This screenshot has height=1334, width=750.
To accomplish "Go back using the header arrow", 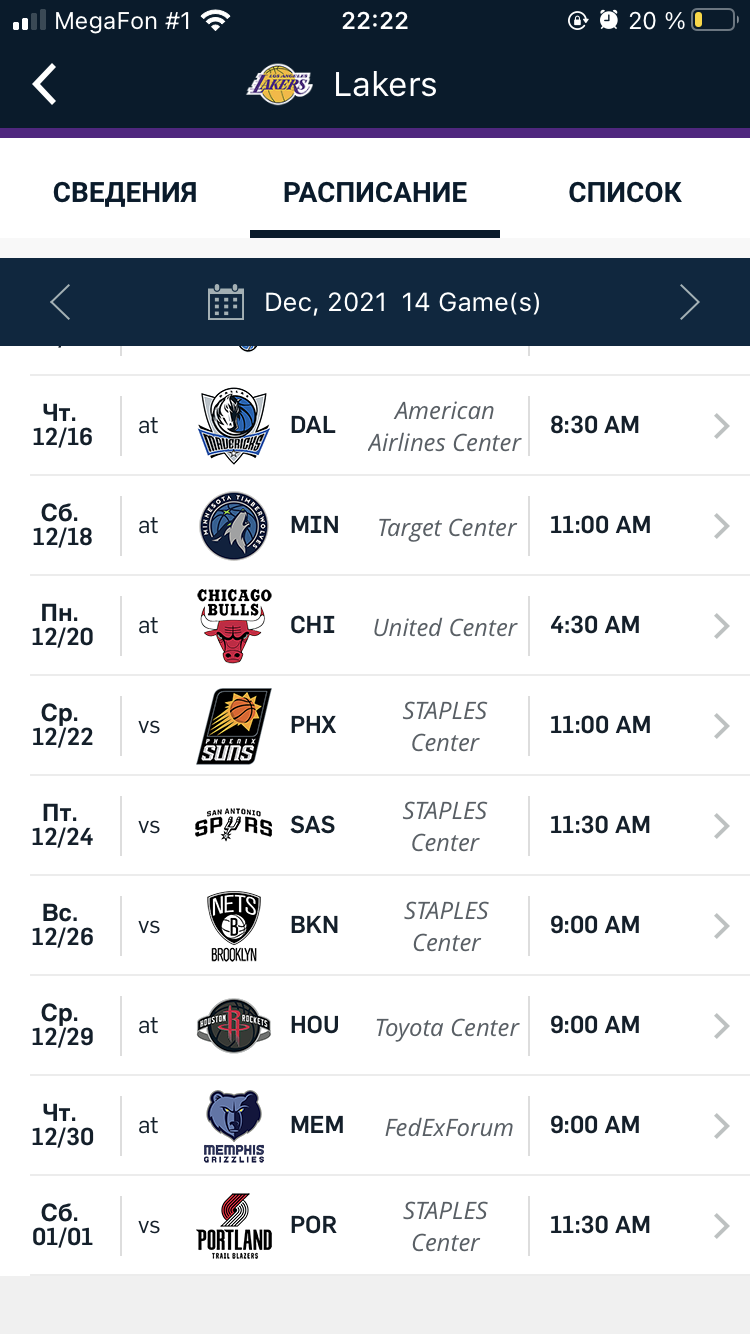I will click(44, 85).
